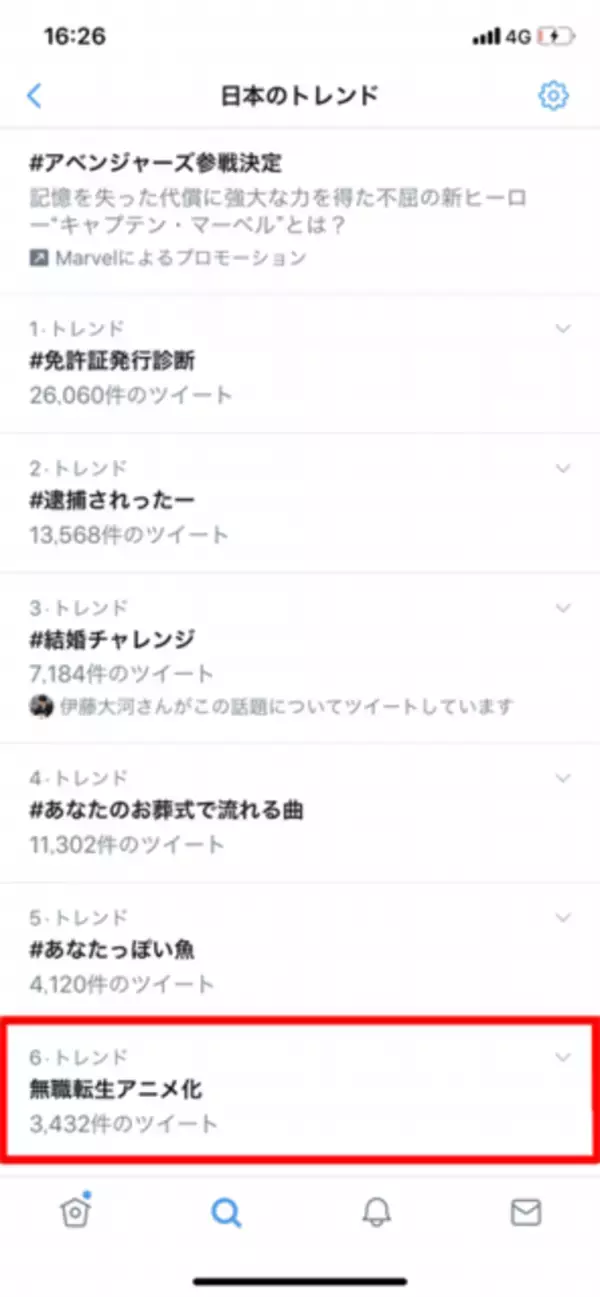This screenshot has width=600, height=1297.
Task: Go to the Messages tab
Action: (526, 1213)
